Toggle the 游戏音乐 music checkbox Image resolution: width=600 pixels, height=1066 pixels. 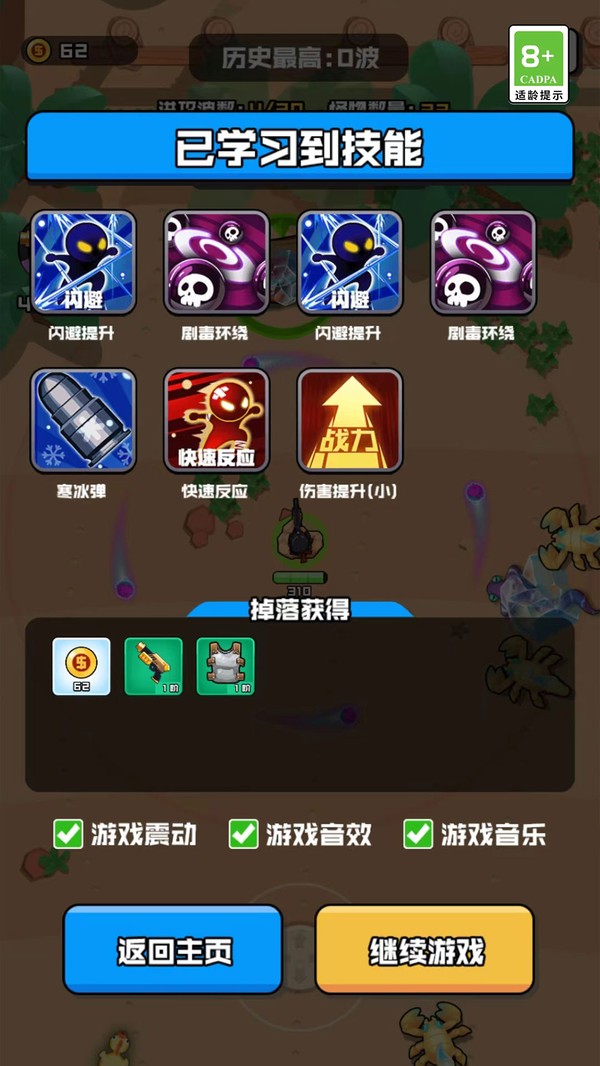click(x=418, y=834)
